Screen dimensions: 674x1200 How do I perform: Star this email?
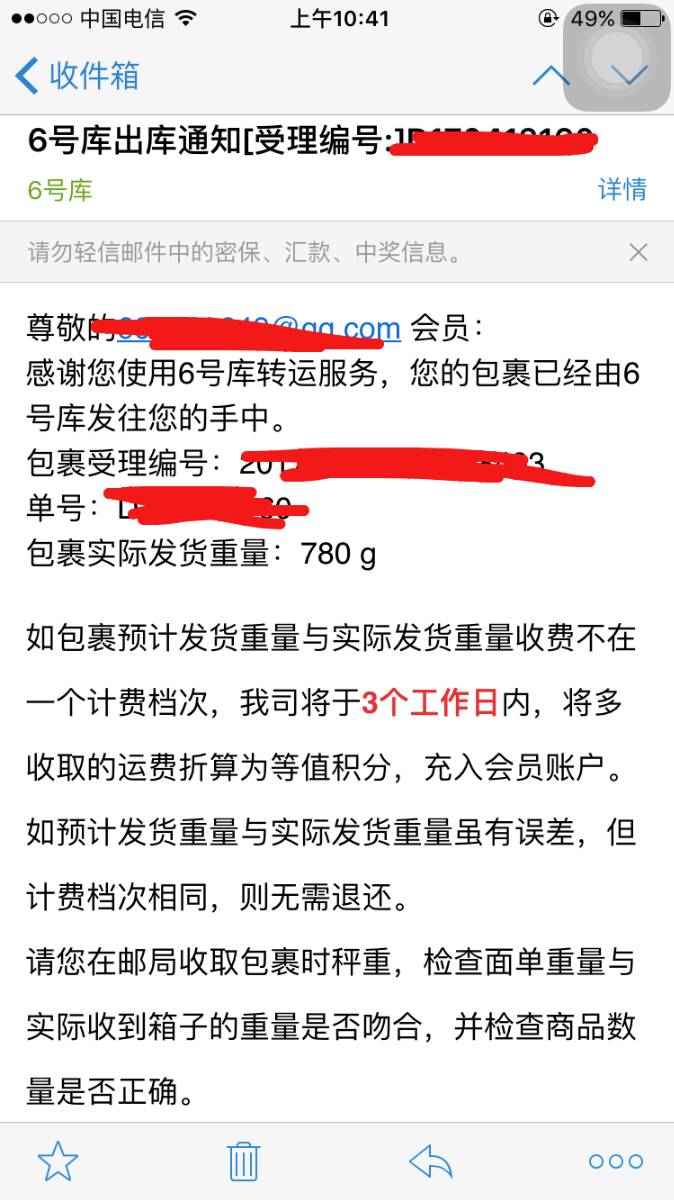(58, 1161)
